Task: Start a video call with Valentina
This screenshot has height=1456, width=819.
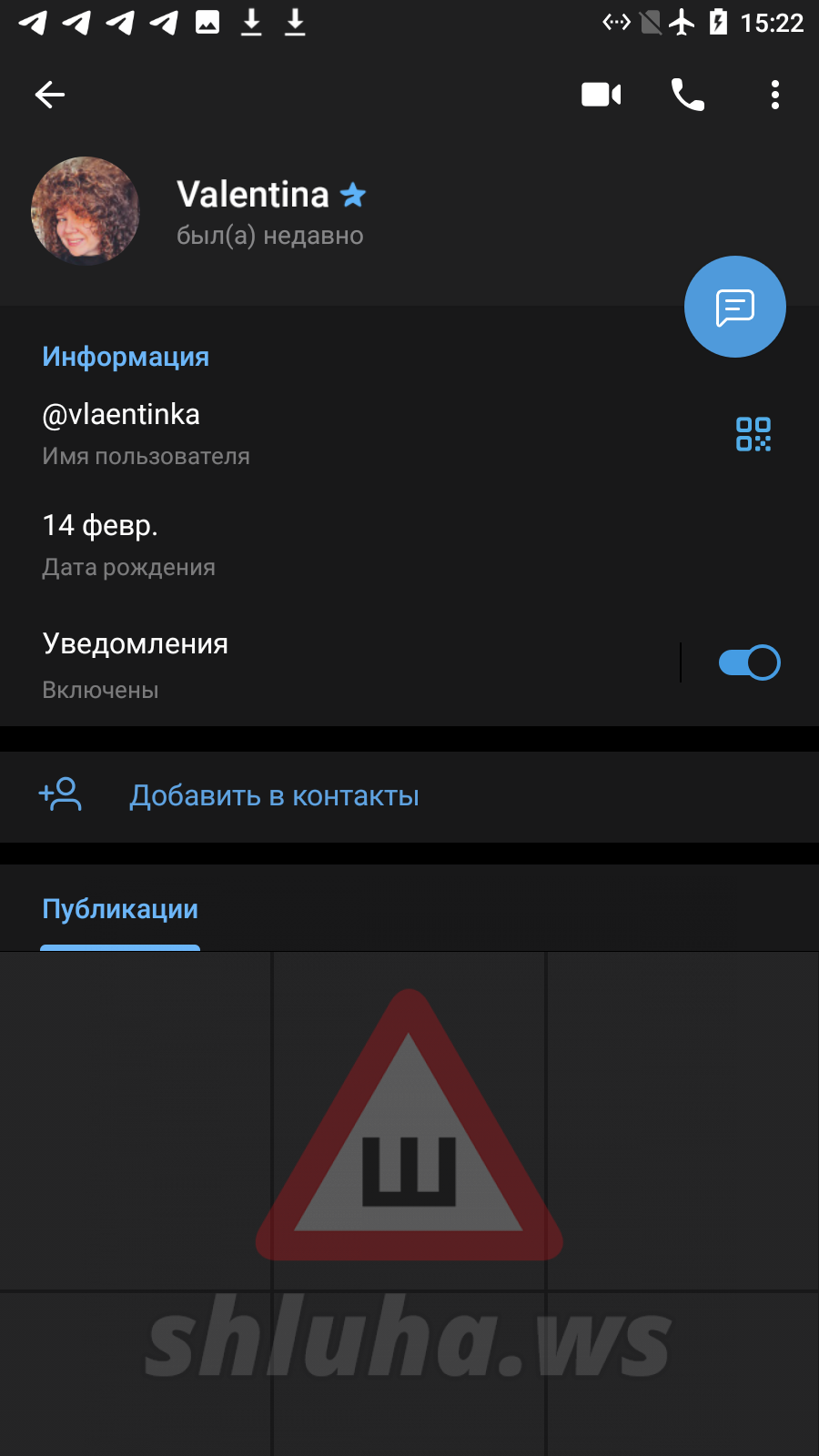Action: point(601,95)
